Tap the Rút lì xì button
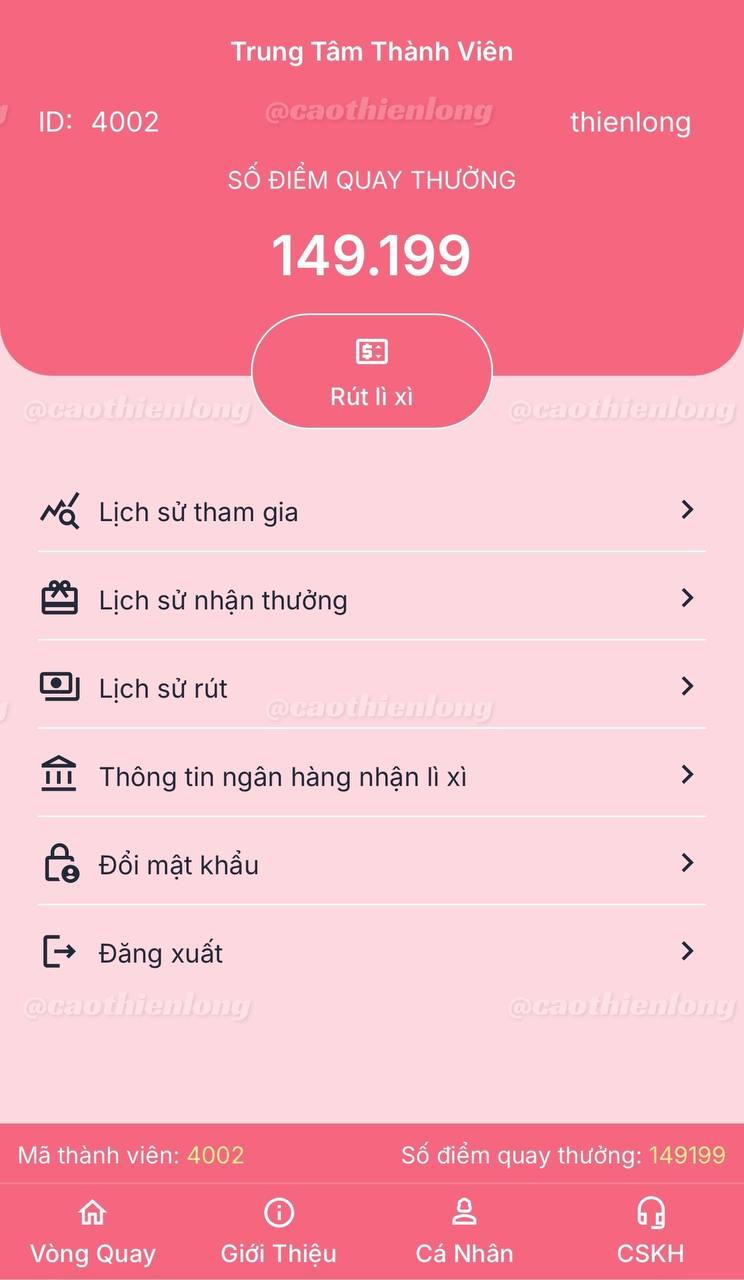The width and height of the screenshot is (744, 1280). [371, 372]
